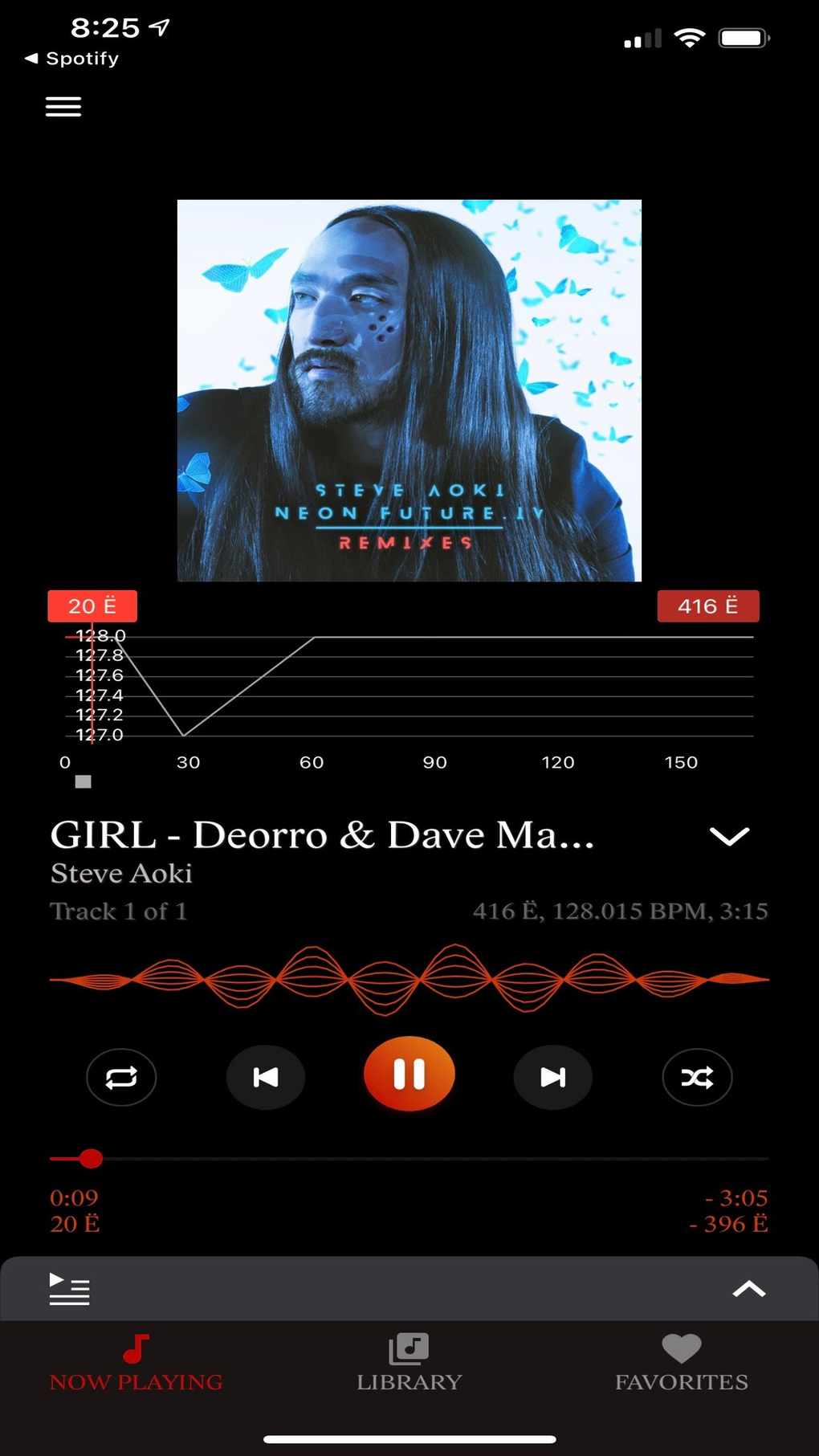Return to Spotify app

(x=72, y=59)
